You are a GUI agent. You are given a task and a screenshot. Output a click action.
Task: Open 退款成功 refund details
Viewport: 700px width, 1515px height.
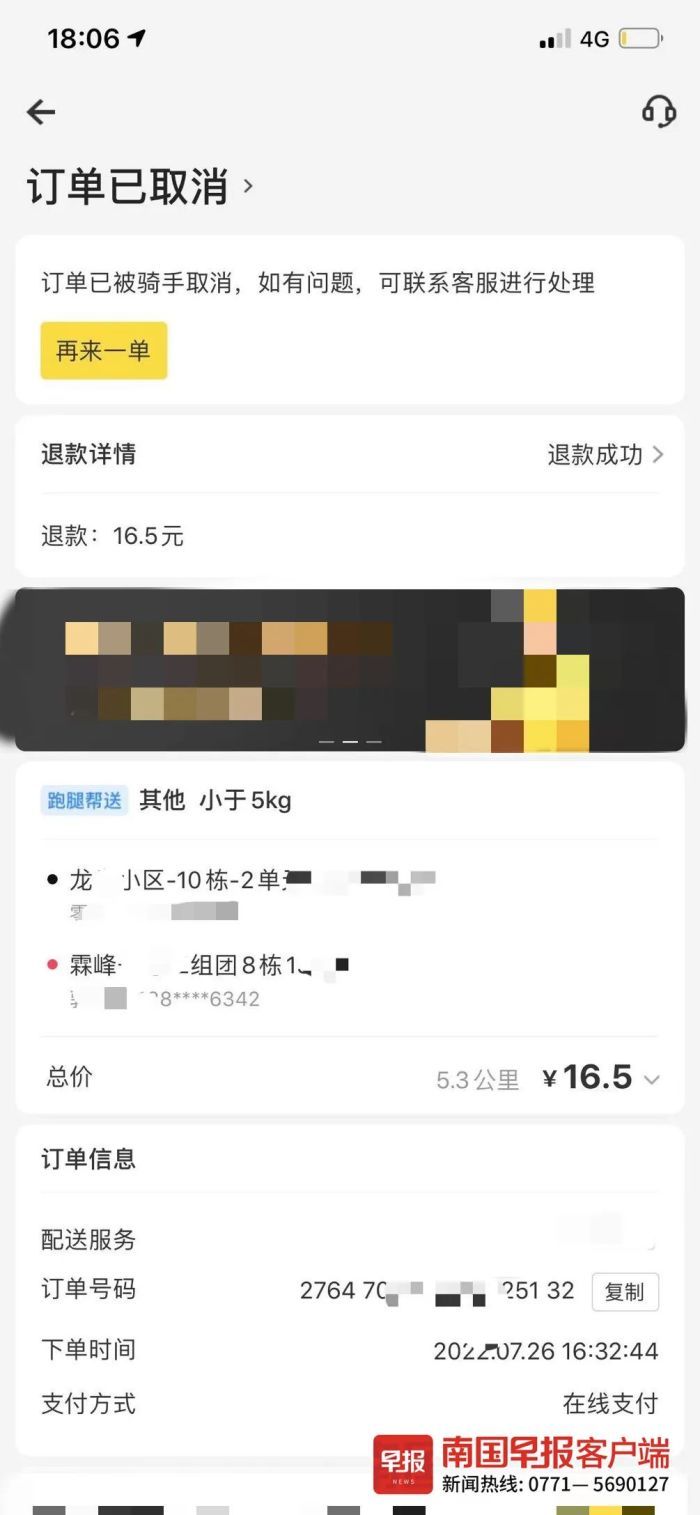[x=604, y=455]
